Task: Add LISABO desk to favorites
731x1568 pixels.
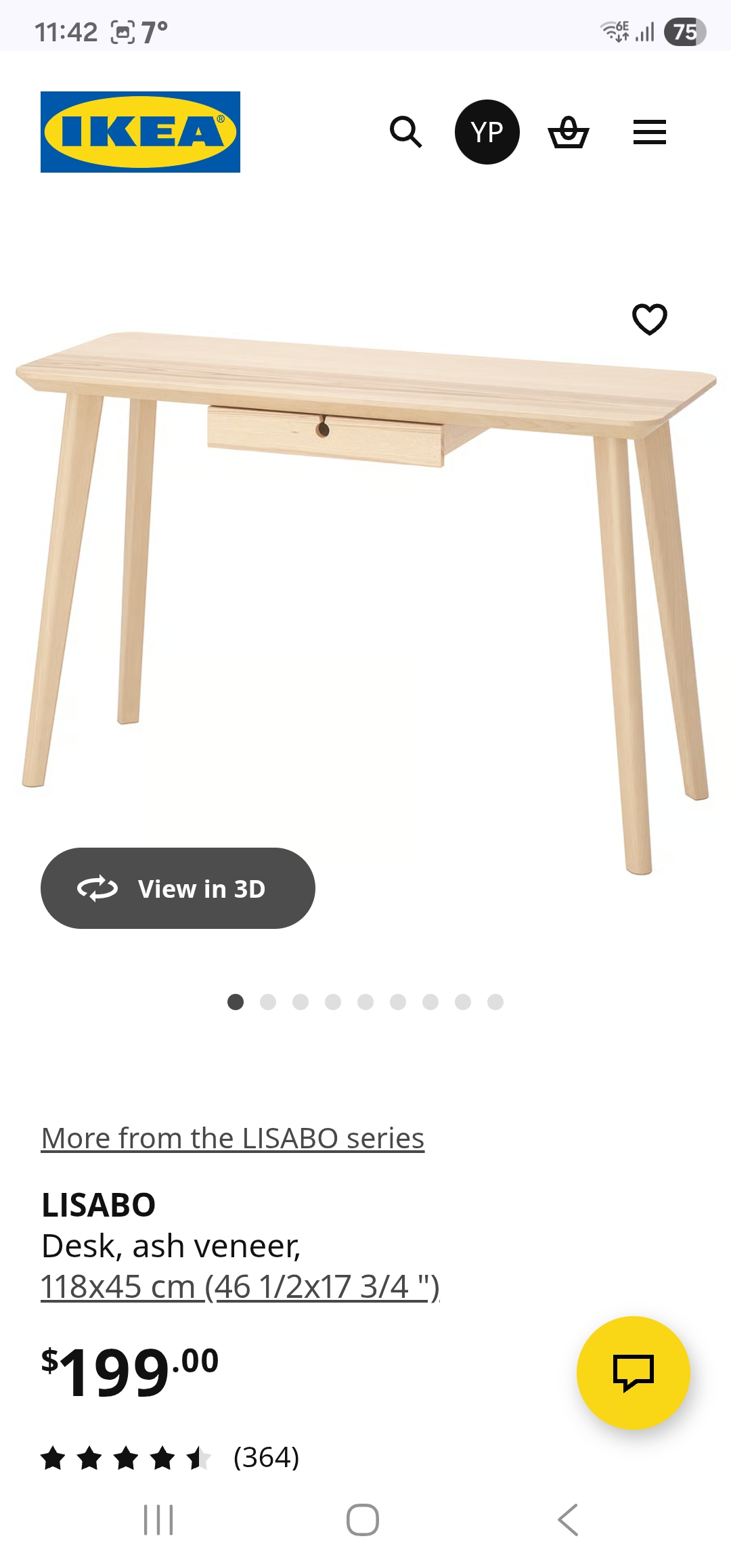Action: 650,319
